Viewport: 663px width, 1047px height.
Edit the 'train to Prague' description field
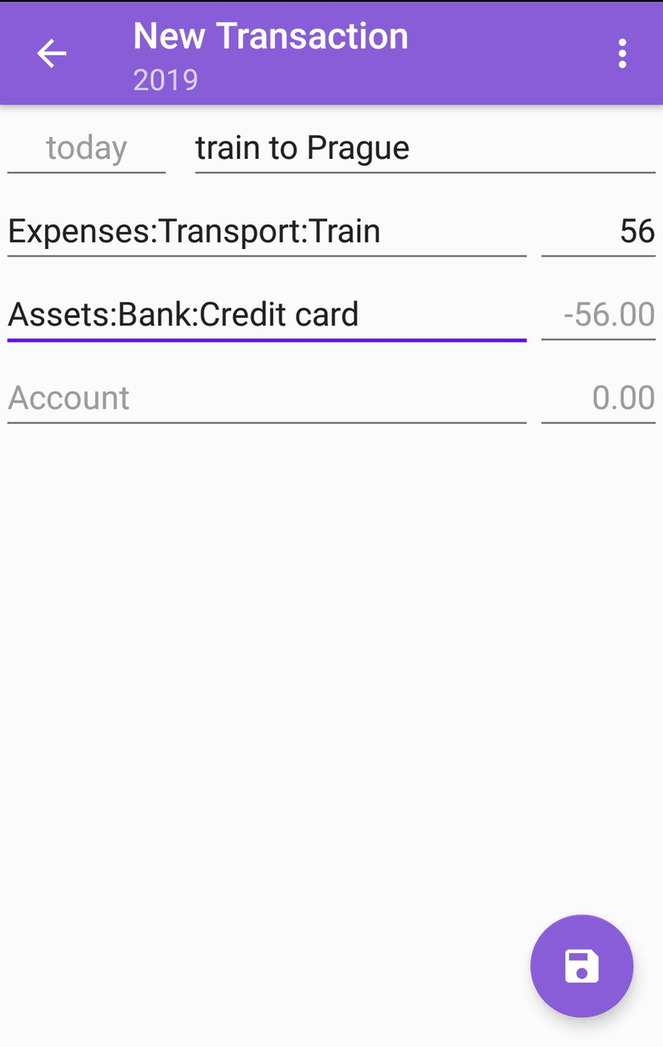(424, 149)
